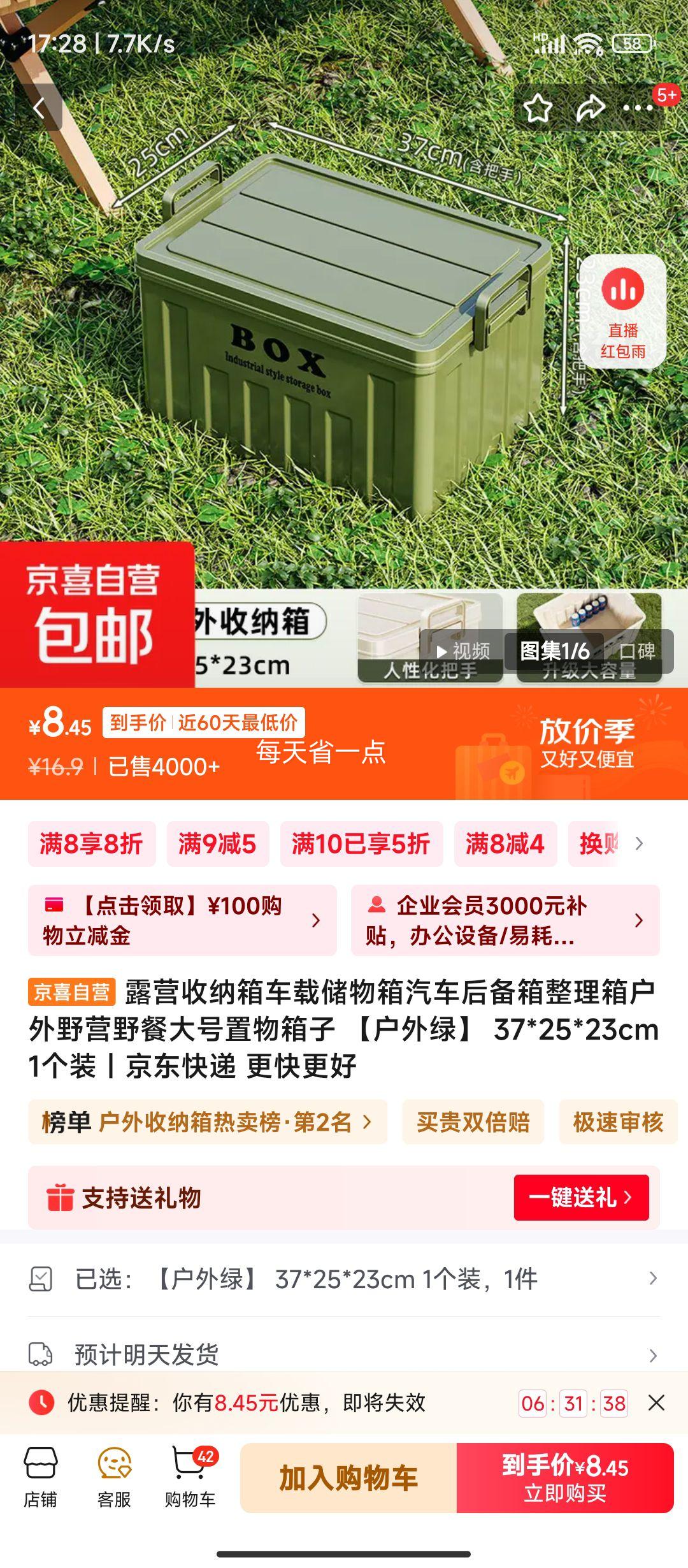The height and width of the screenshot is (1568, 688).
Task: Favorite this product with the star icon
Action: pyautogui.click(x=537, y=108)
